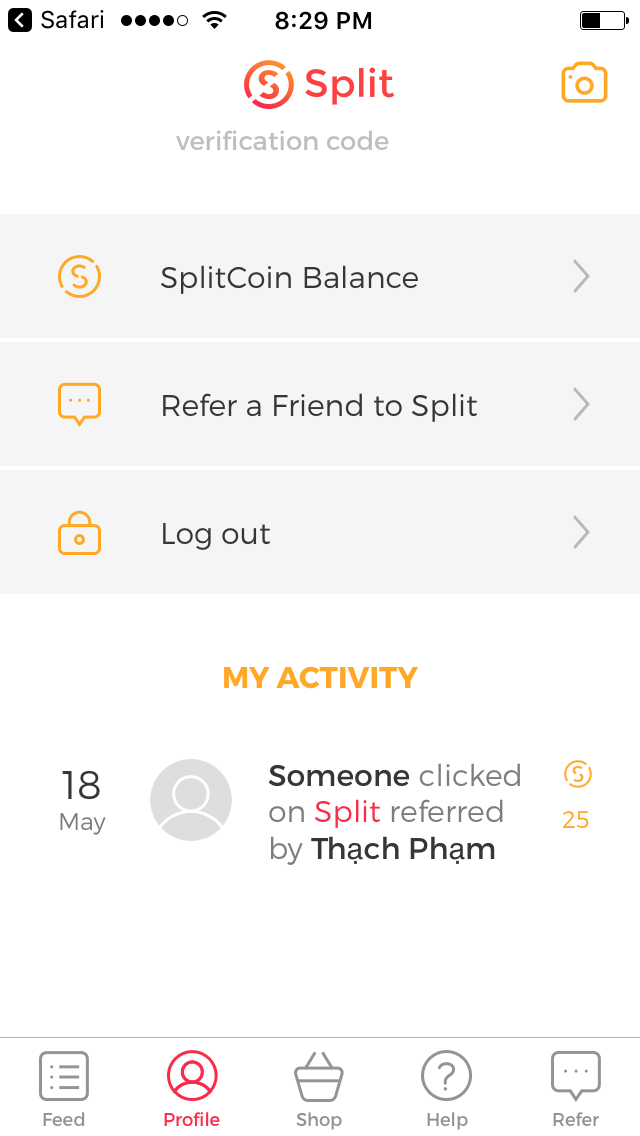Switch to the Help tab
The height and width of the screenshot is (1136, 640).
[x=447, y=1088]
